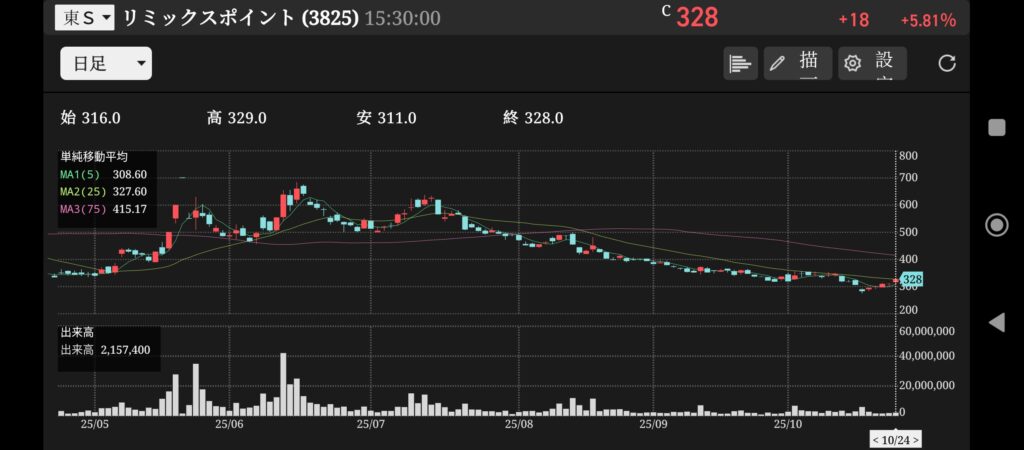Open the 設定 chart settings
This screenshot has height=450, width=1024.
pos(872,63)
